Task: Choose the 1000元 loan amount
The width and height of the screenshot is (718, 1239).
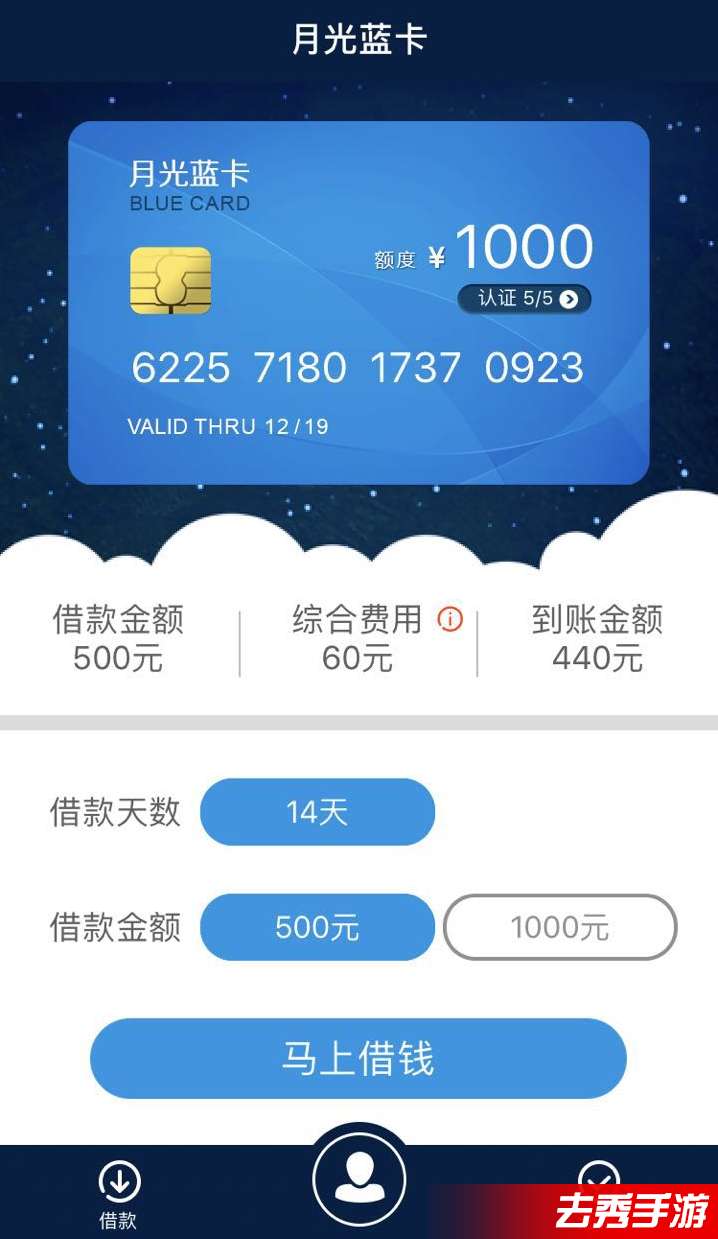Action: tap(560, 927)
